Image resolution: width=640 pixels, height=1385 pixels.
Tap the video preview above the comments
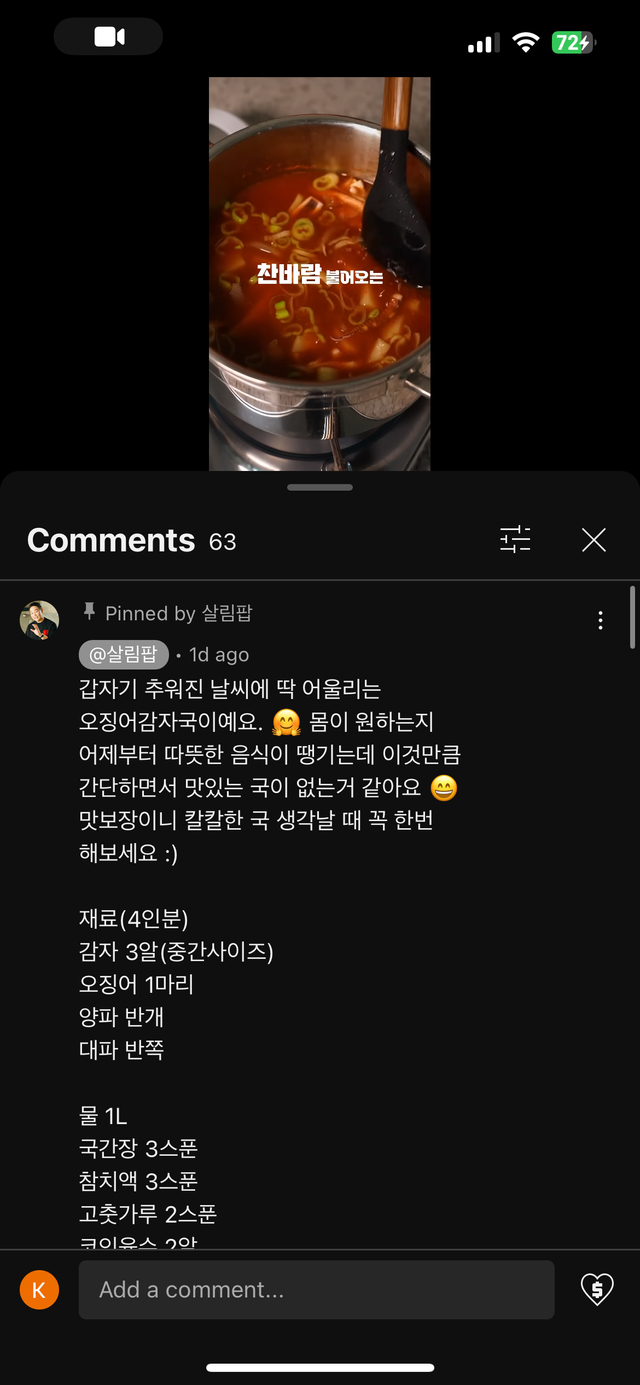[320, 273]
